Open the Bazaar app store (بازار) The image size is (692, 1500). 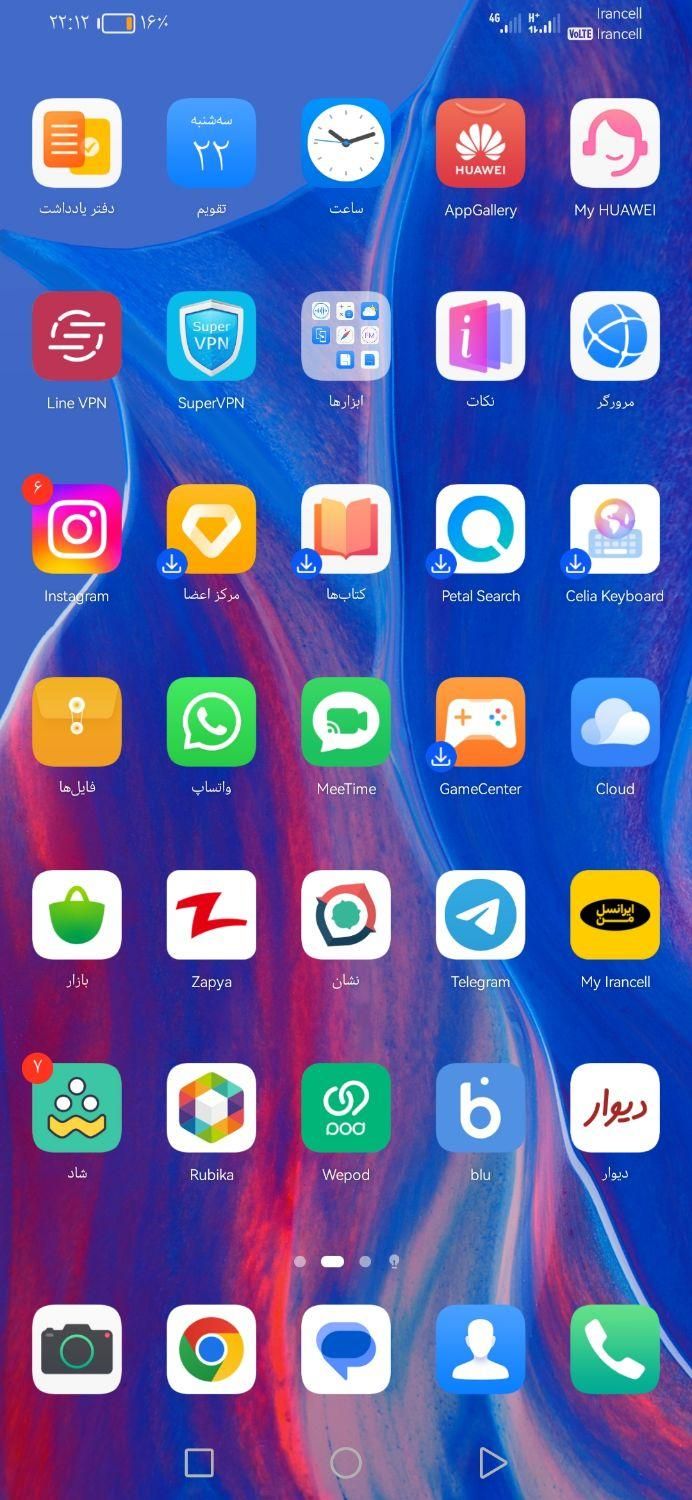77,915
